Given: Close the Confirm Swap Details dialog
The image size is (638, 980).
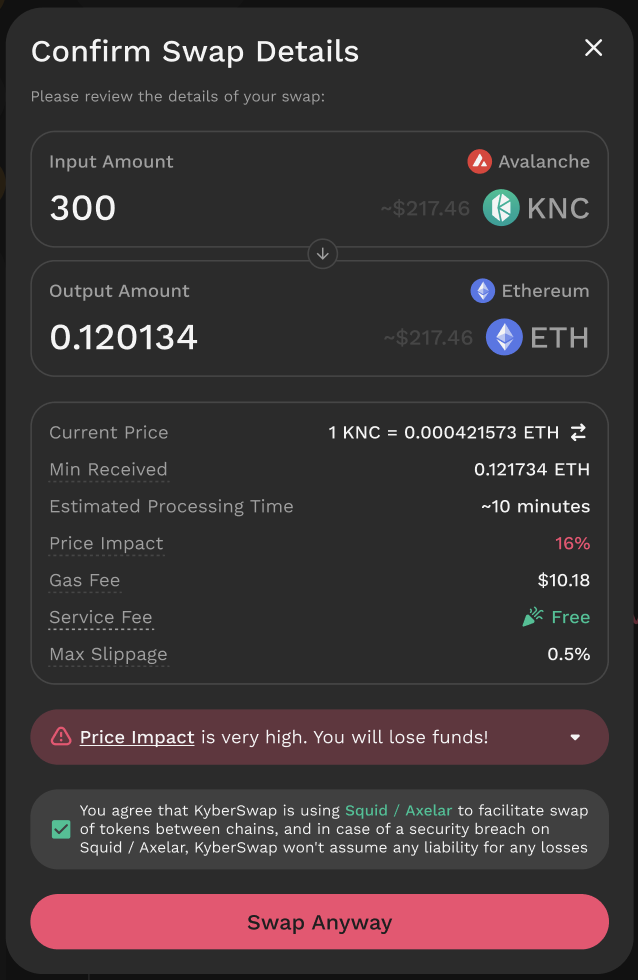Looking at the screenshot, I should 593,48.
